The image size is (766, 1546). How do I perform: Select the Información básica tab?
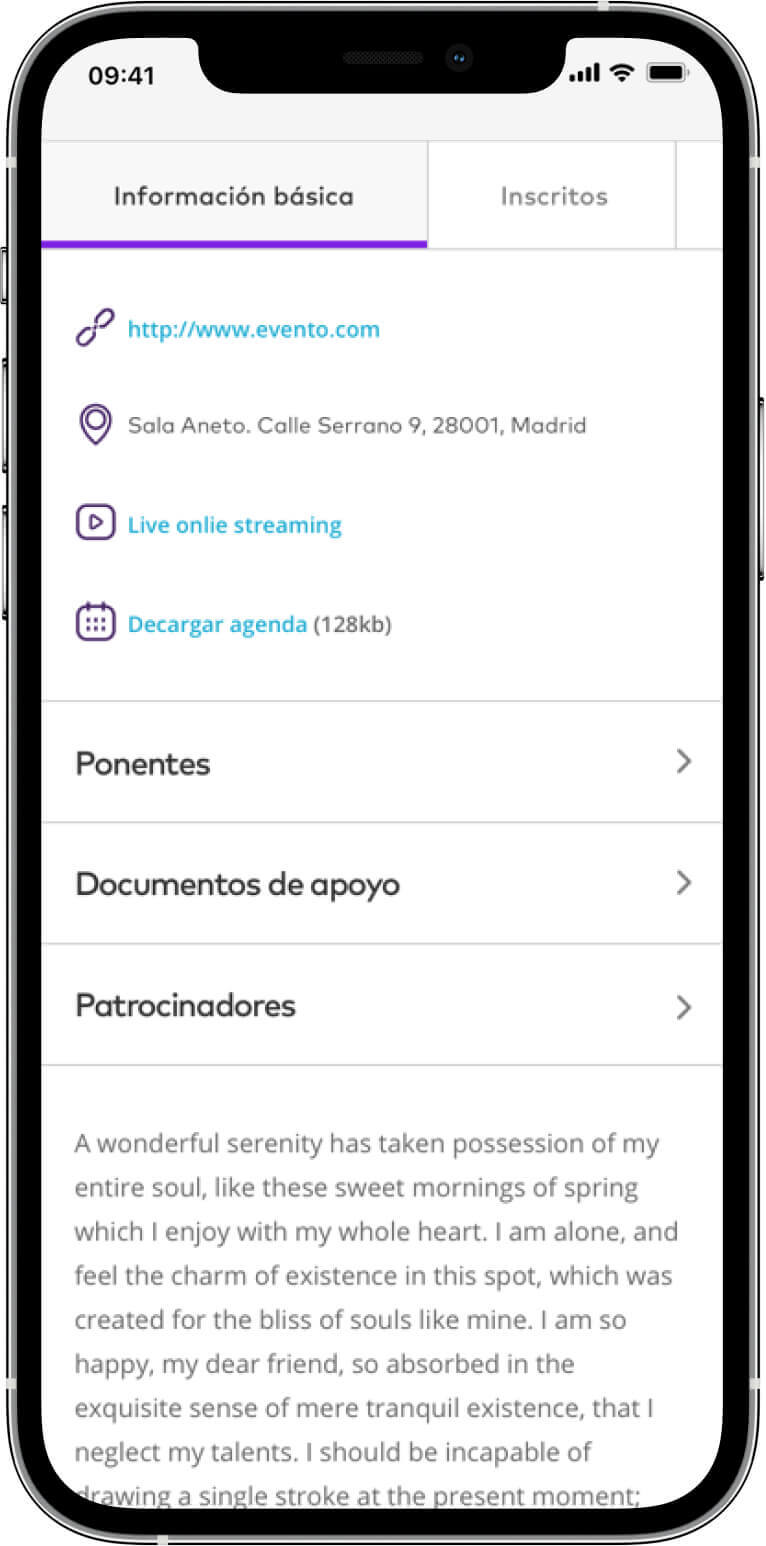tap(234, 196)
